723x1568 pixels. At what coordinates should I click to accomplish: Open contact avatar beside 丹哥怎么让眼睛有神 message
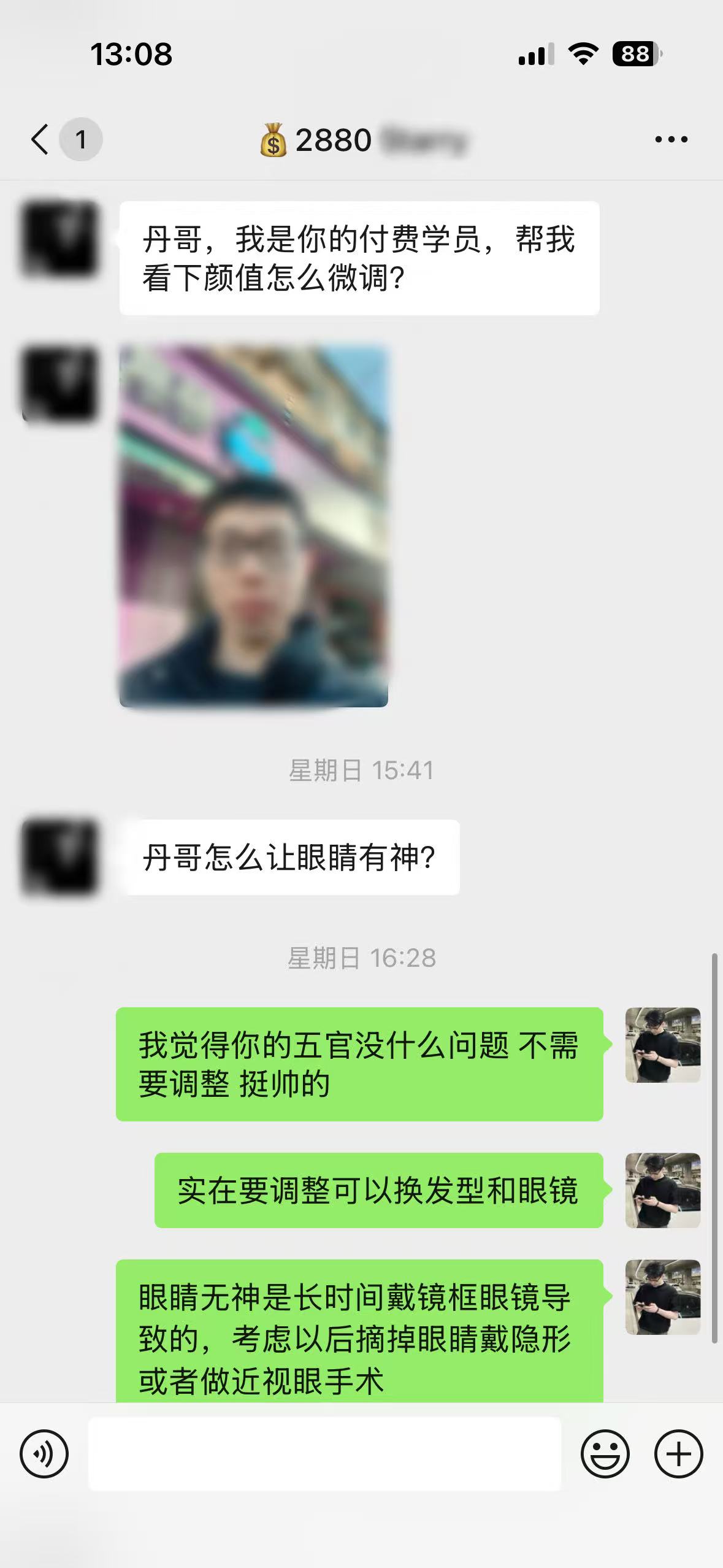59,857
